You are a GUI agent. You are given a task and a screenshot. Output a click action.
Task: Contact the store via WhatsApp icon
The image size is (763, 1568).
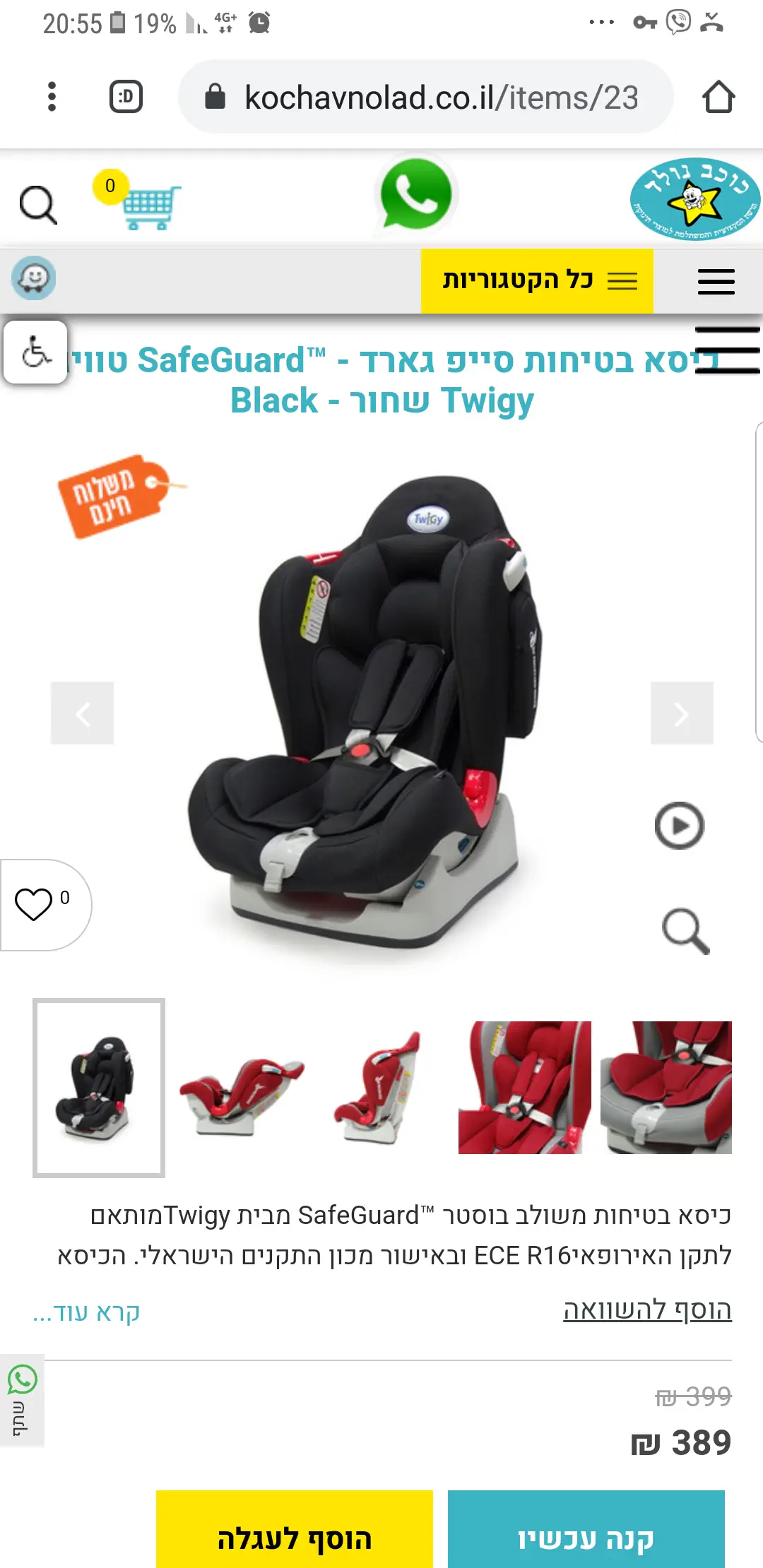[415, 195]
